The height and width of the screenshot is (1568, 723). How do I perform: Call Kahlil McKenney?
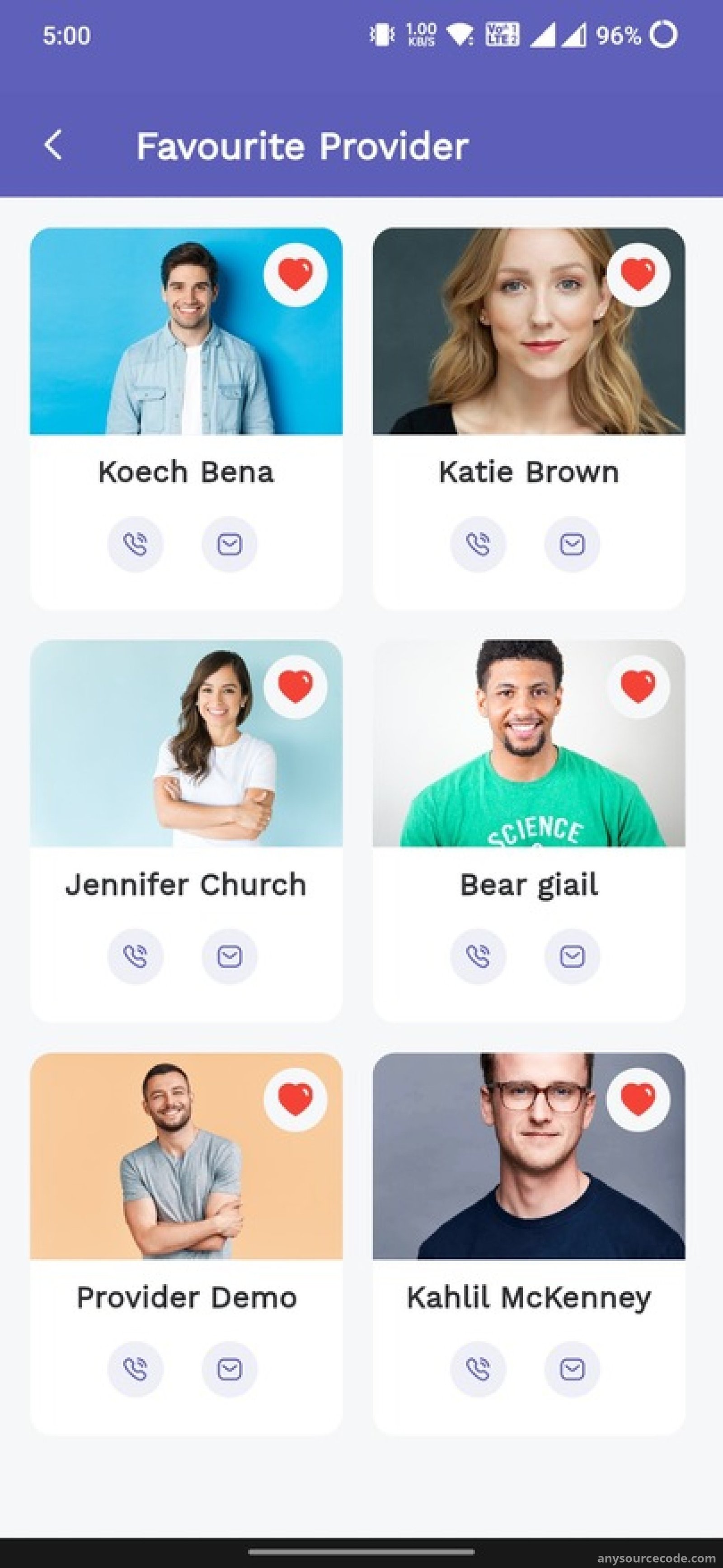(x=478, y=1369)
